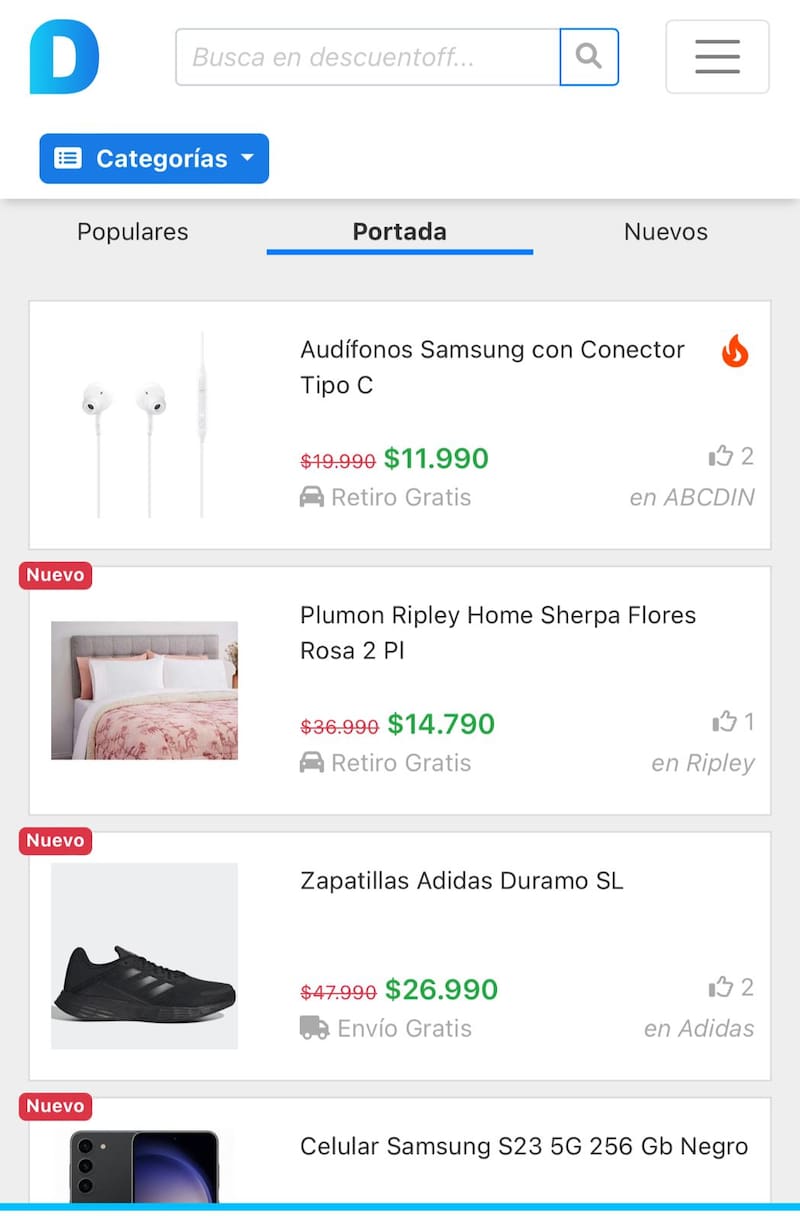The height and width of the screenshot is (1220, 800).
Task: Focus the Busca en descuentoff search field
Action: (367, 57)
